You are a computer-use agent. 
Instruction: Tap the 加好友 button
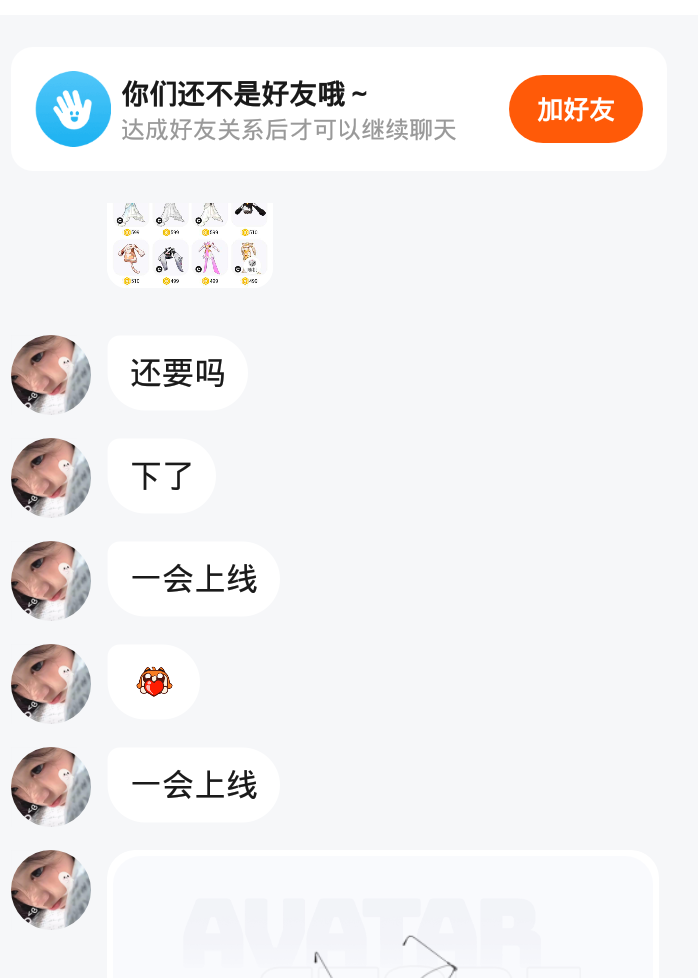click(x=575, y=109)
